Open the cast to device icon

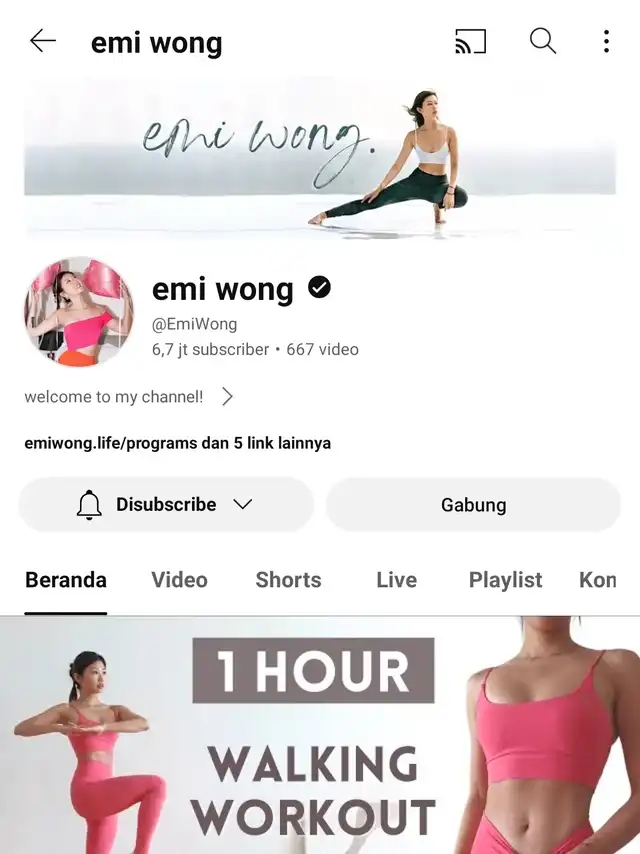coord(470,41)
